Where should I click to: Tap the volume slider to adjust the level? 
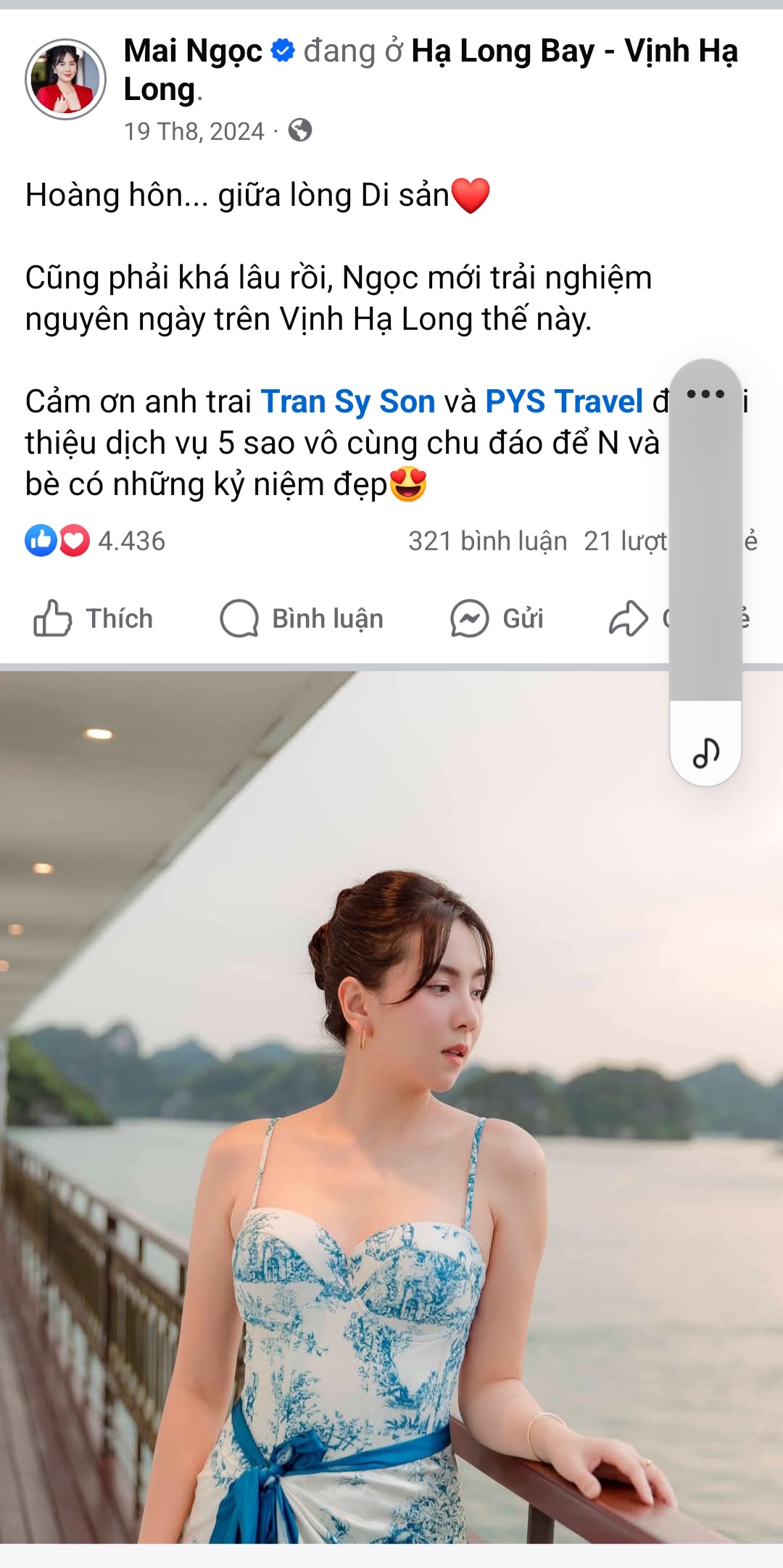click(x=705, y=551)
